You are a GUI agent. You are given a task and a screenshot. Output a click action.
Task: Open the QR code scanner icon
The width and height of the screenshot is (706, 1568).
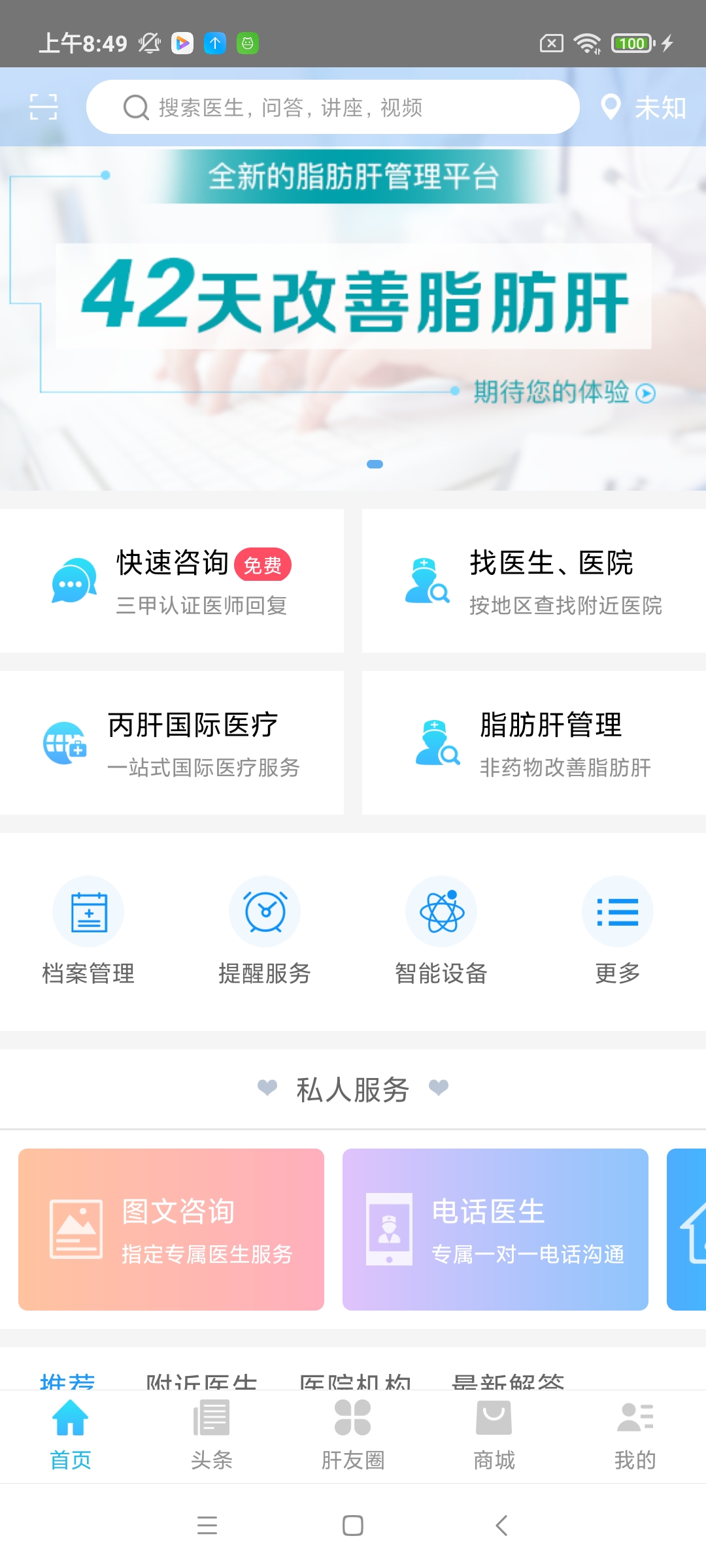pos(42,106)
